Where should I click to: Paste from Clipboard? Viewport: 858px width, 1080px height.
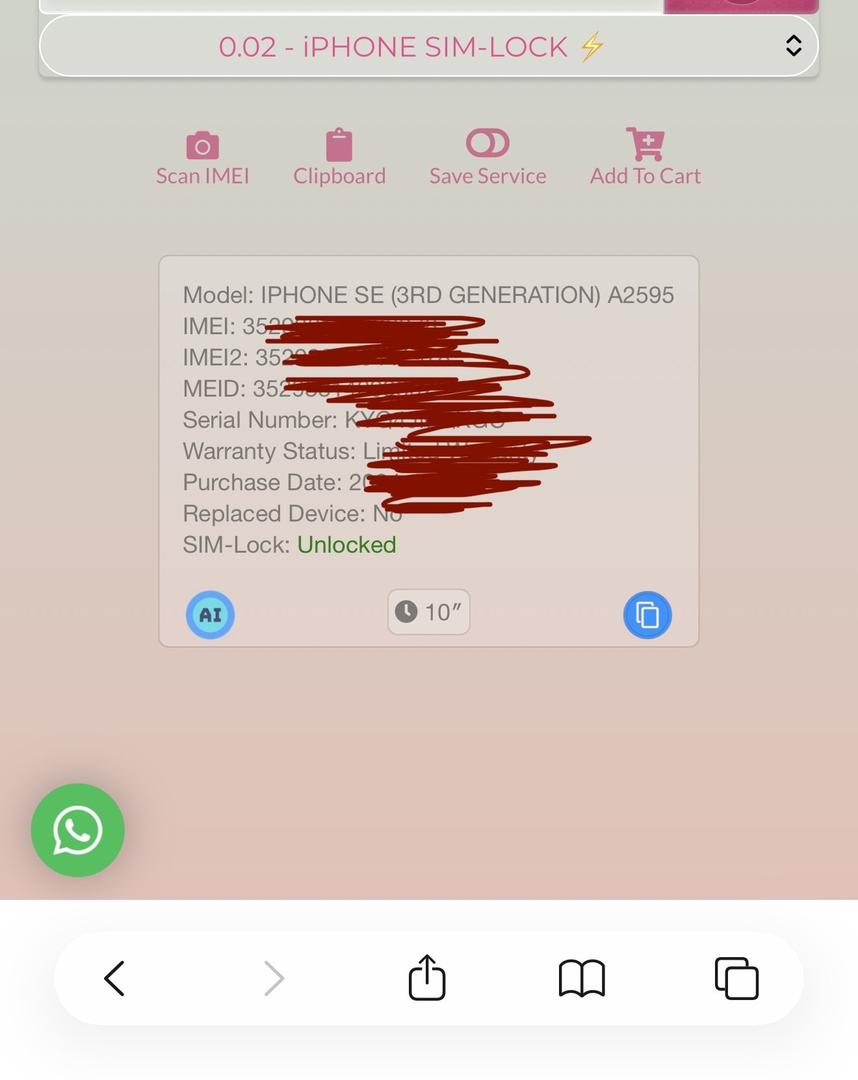339,158
